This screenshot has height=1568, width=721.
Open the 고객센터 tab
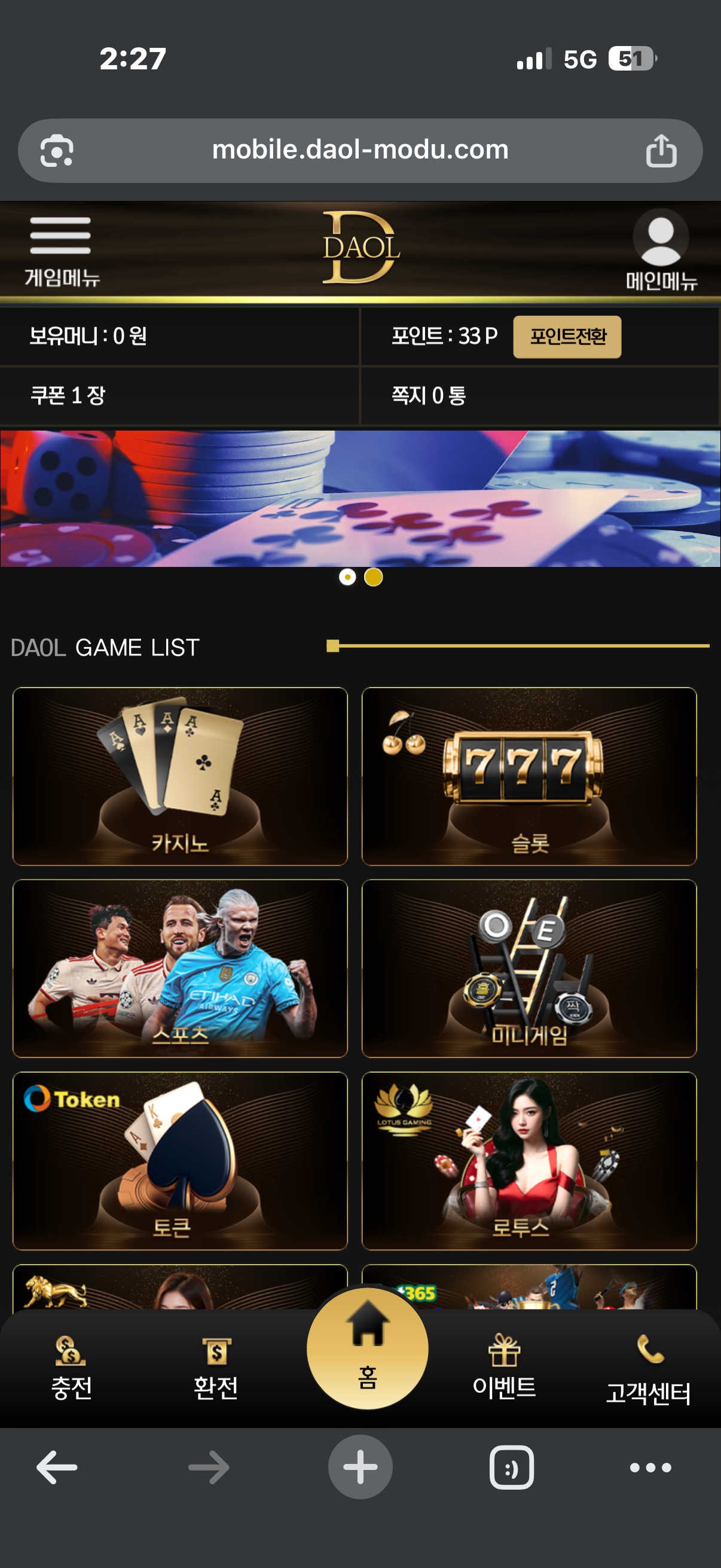tap(648, 1369)
